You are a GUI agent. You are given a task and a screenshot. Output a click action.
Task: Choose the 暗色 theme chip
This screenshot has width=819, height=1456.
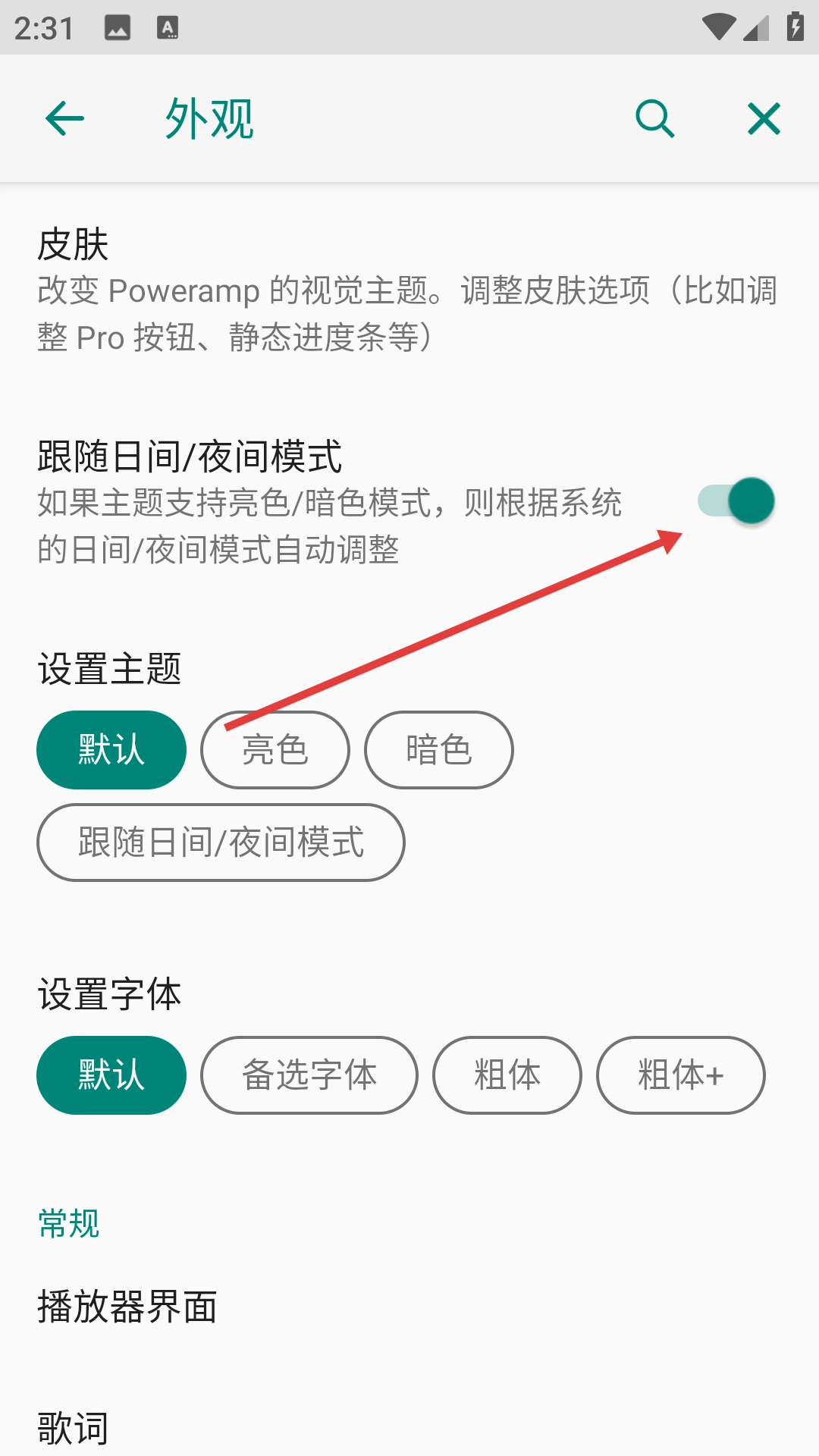[x=438, y=750]
